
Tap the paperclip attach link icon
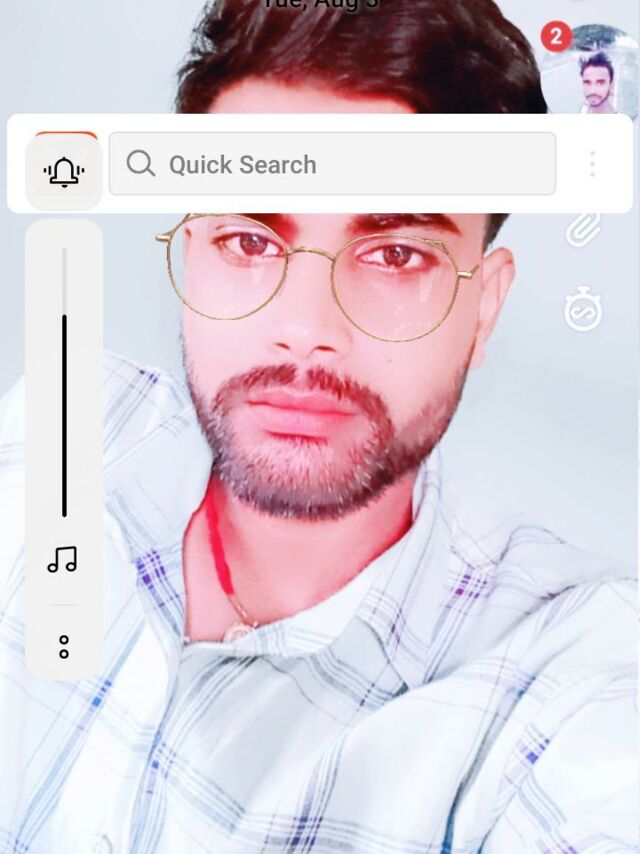(582, 230)
